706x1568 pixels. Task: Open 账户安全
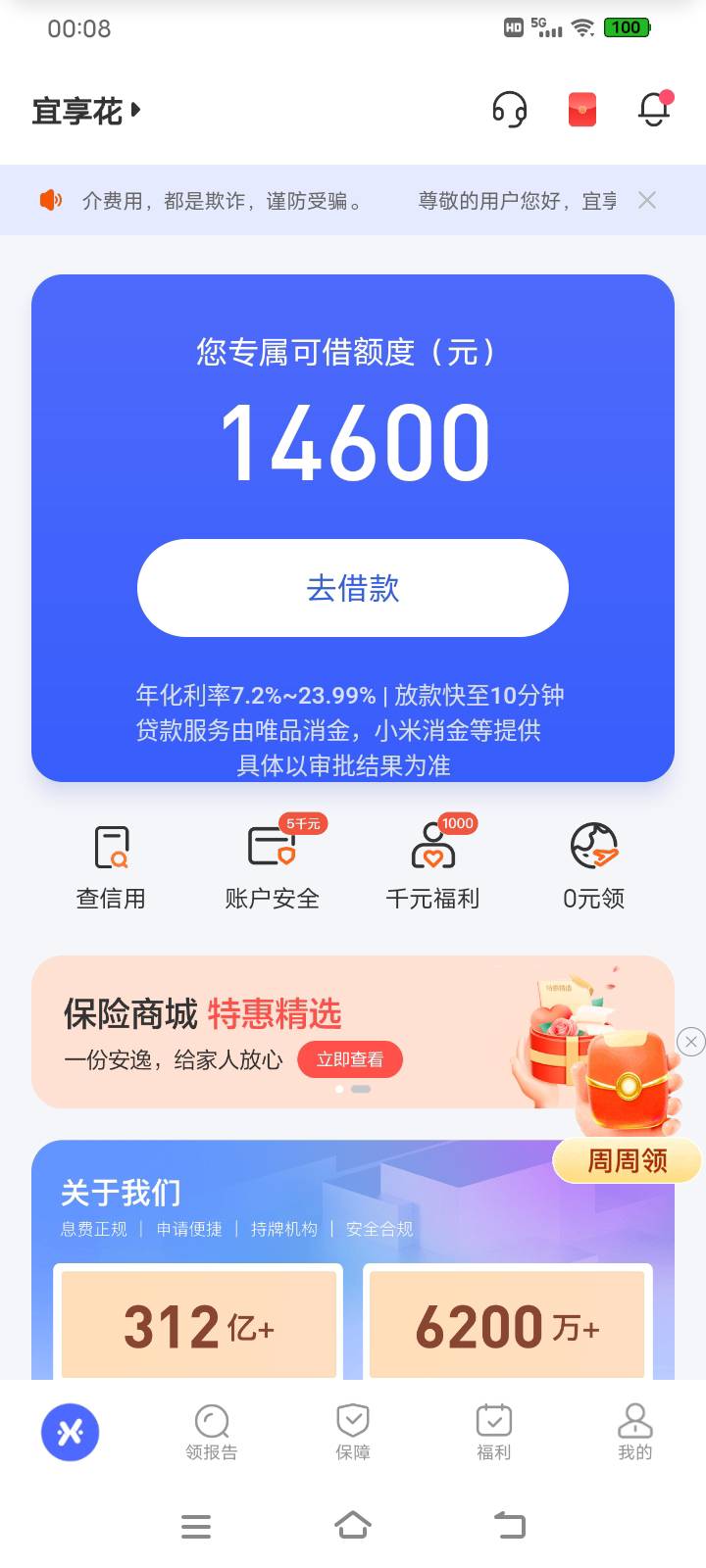coord(272,868)
